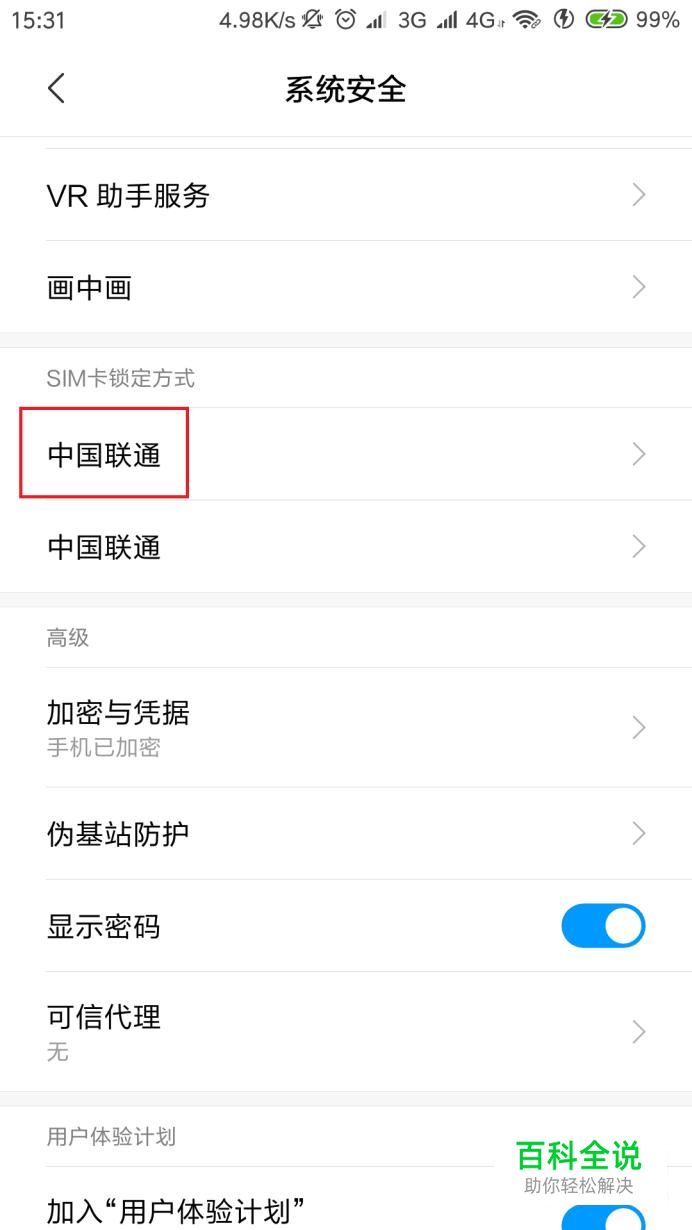692x1230 pixels.
Task: Open VR 助手服务 settings
Action: [x=346, y=195]
